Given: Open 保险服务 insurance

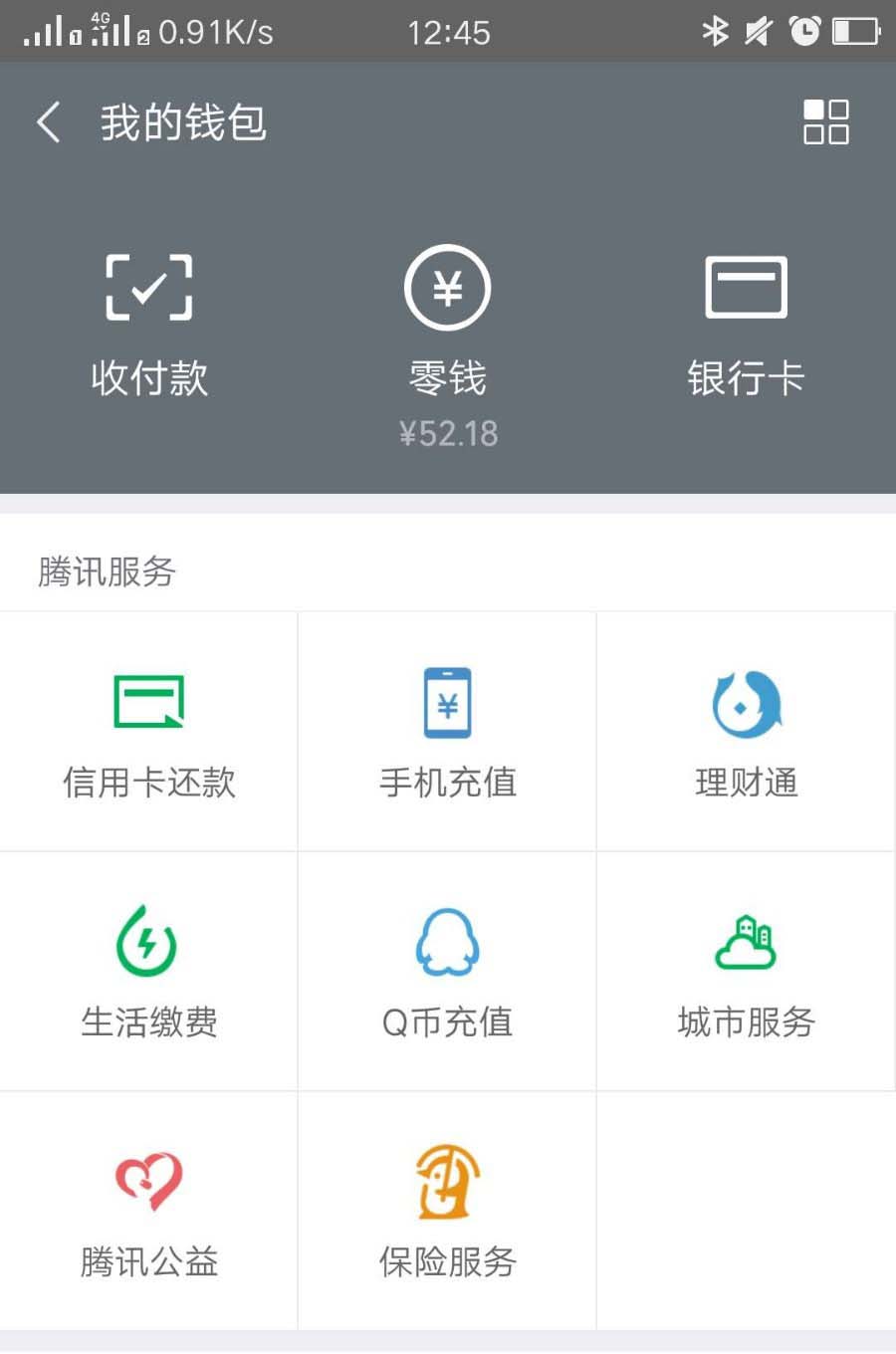Looking at the screenshot, I should click(x=448, y=1212).
